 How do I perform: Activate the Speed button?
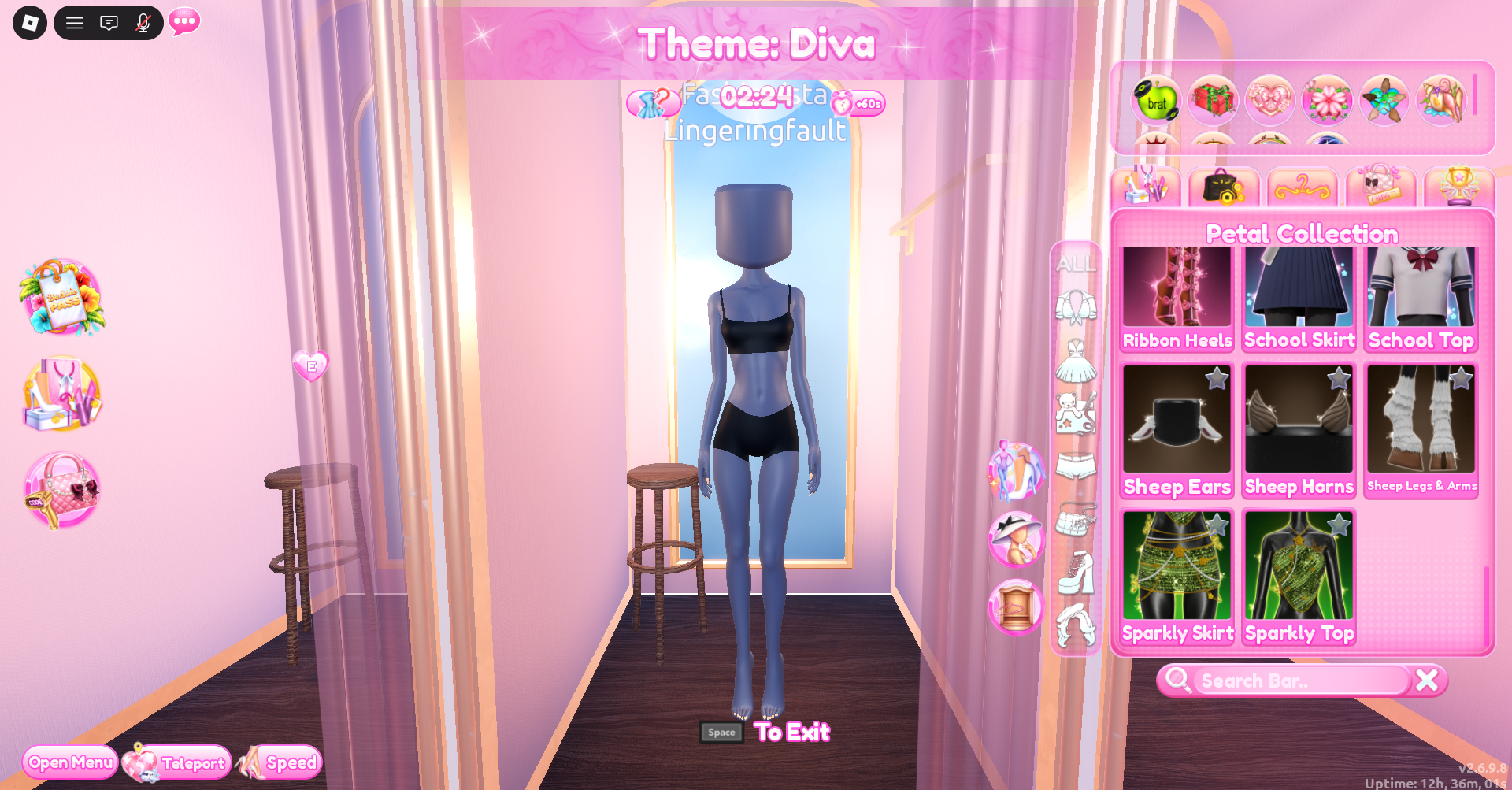[281, 762]
